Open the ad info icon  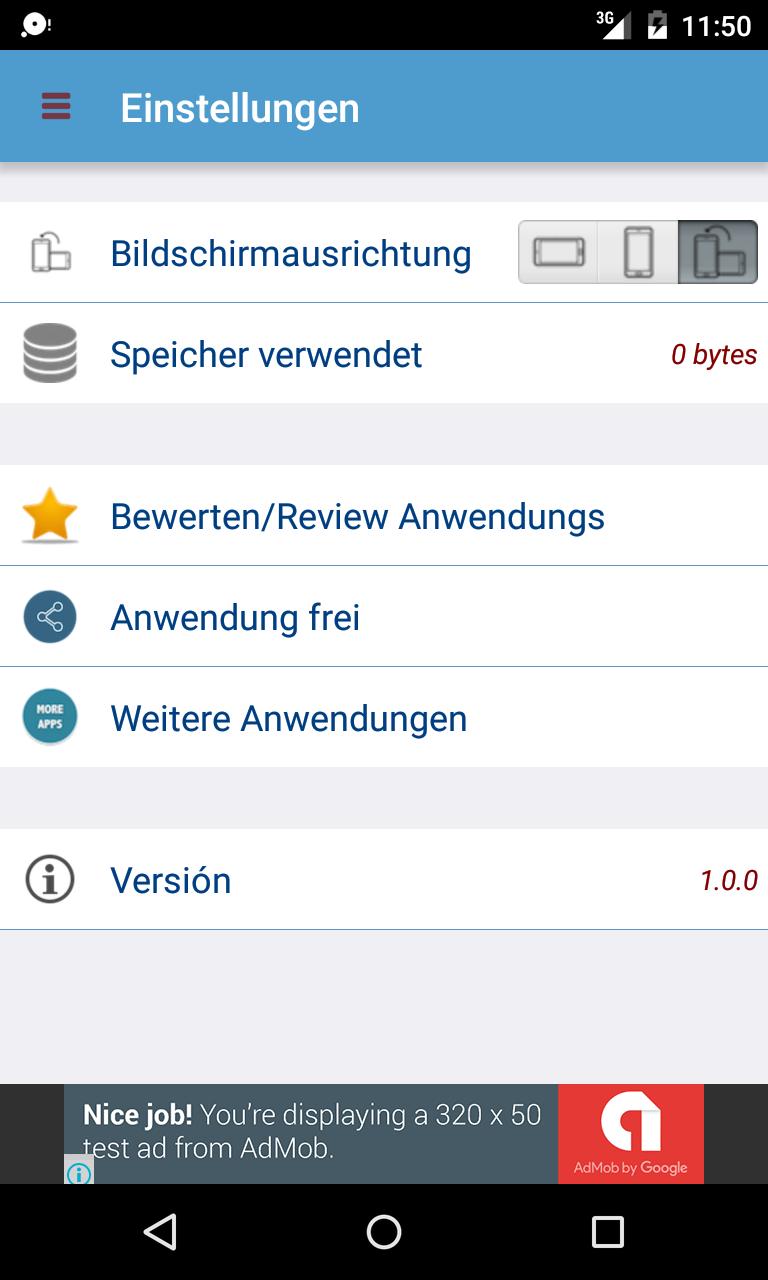79,1171
